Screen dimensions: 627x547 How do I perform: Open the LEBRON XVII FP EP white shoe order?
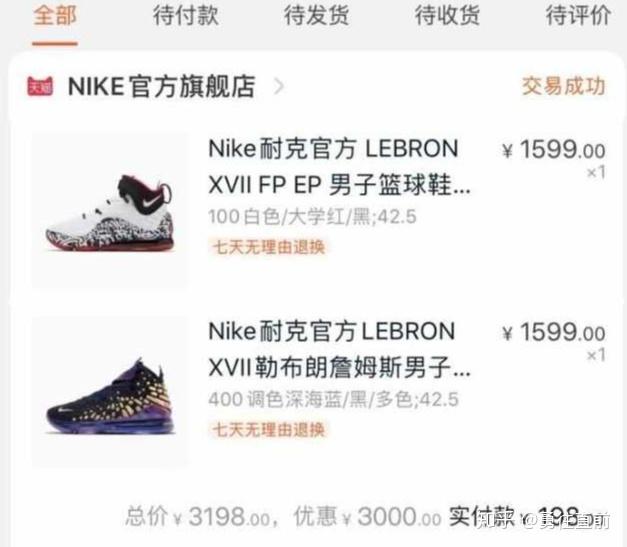(x=333, y=167)
